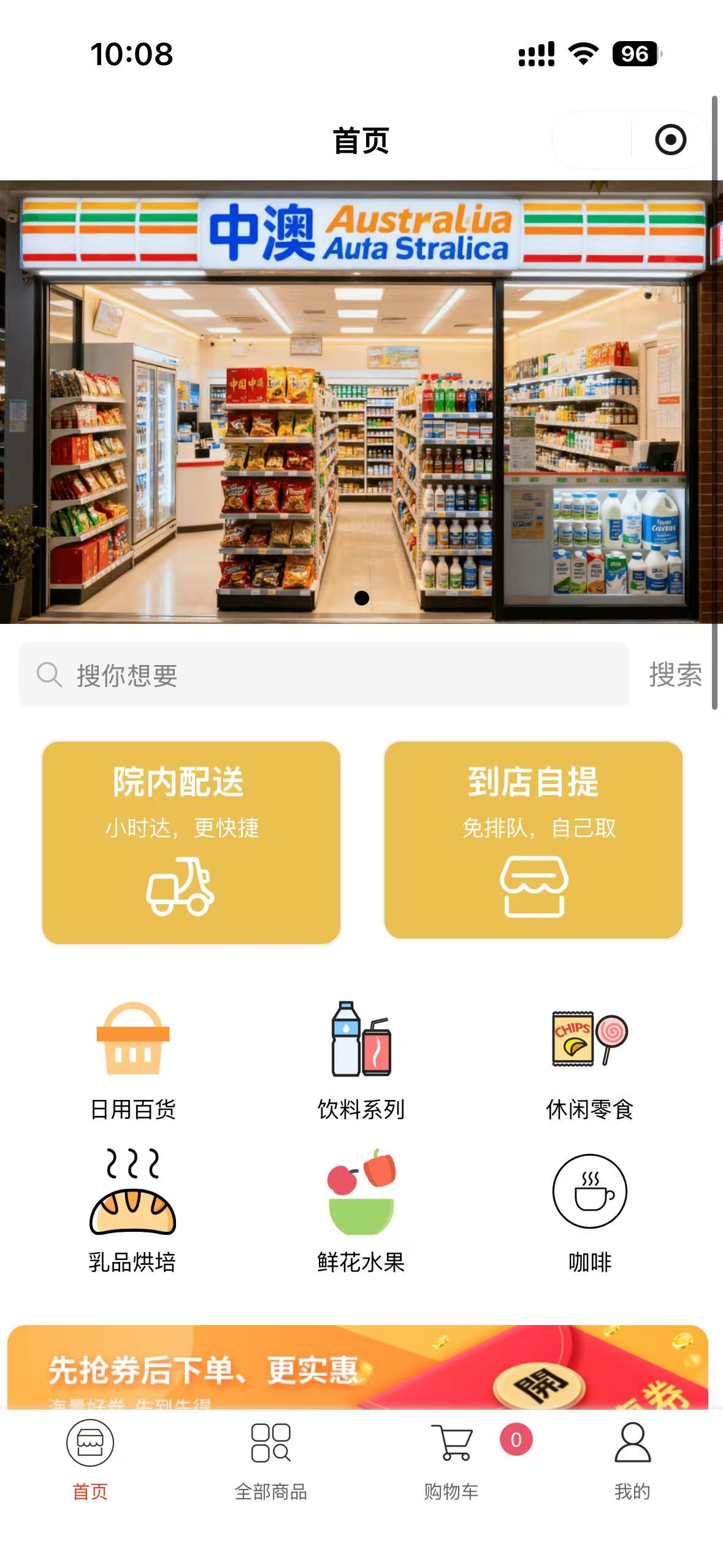Go to the 首页 tab
The image size is (723, 1568).
click(x=90, y=1460)
